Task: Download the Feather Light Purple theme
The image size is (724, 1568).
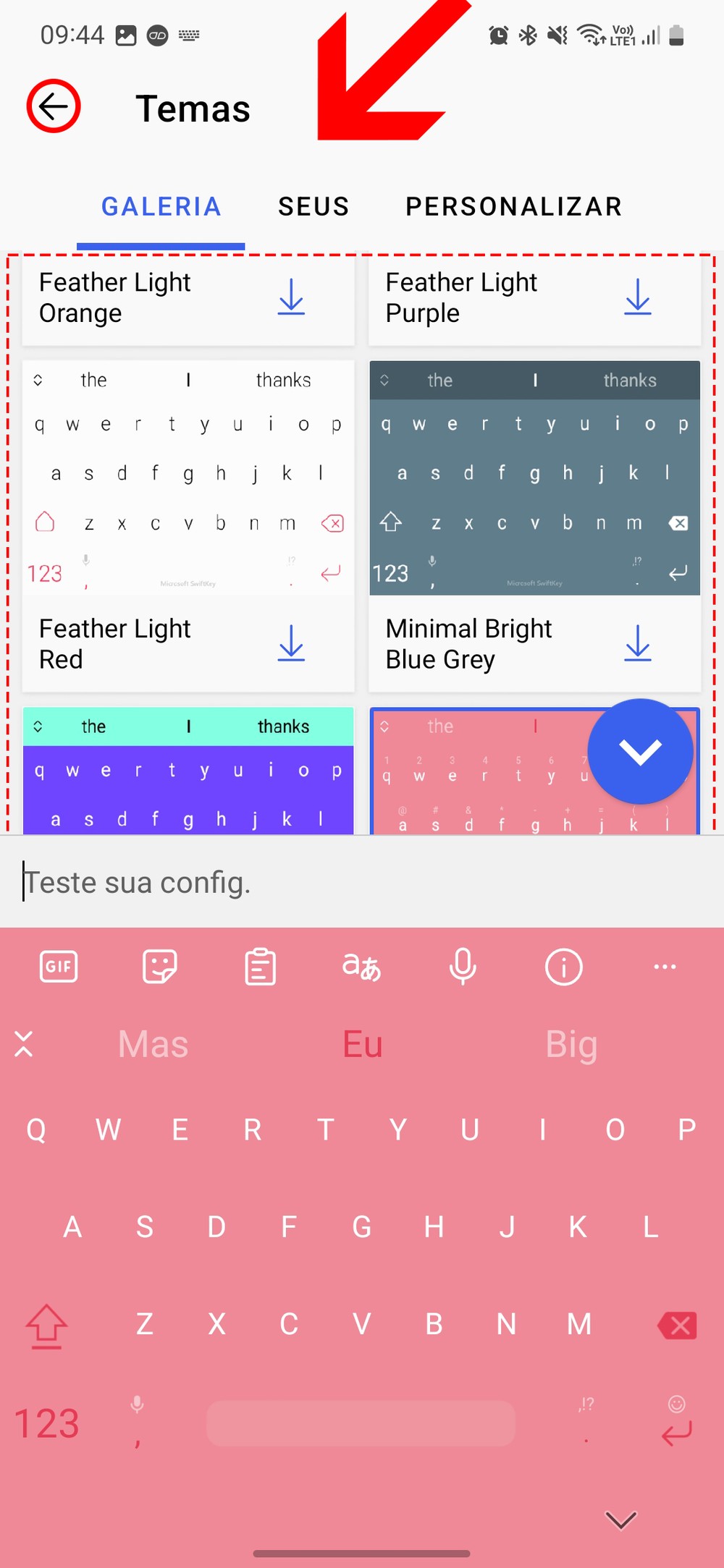Action: pos(637,297)
